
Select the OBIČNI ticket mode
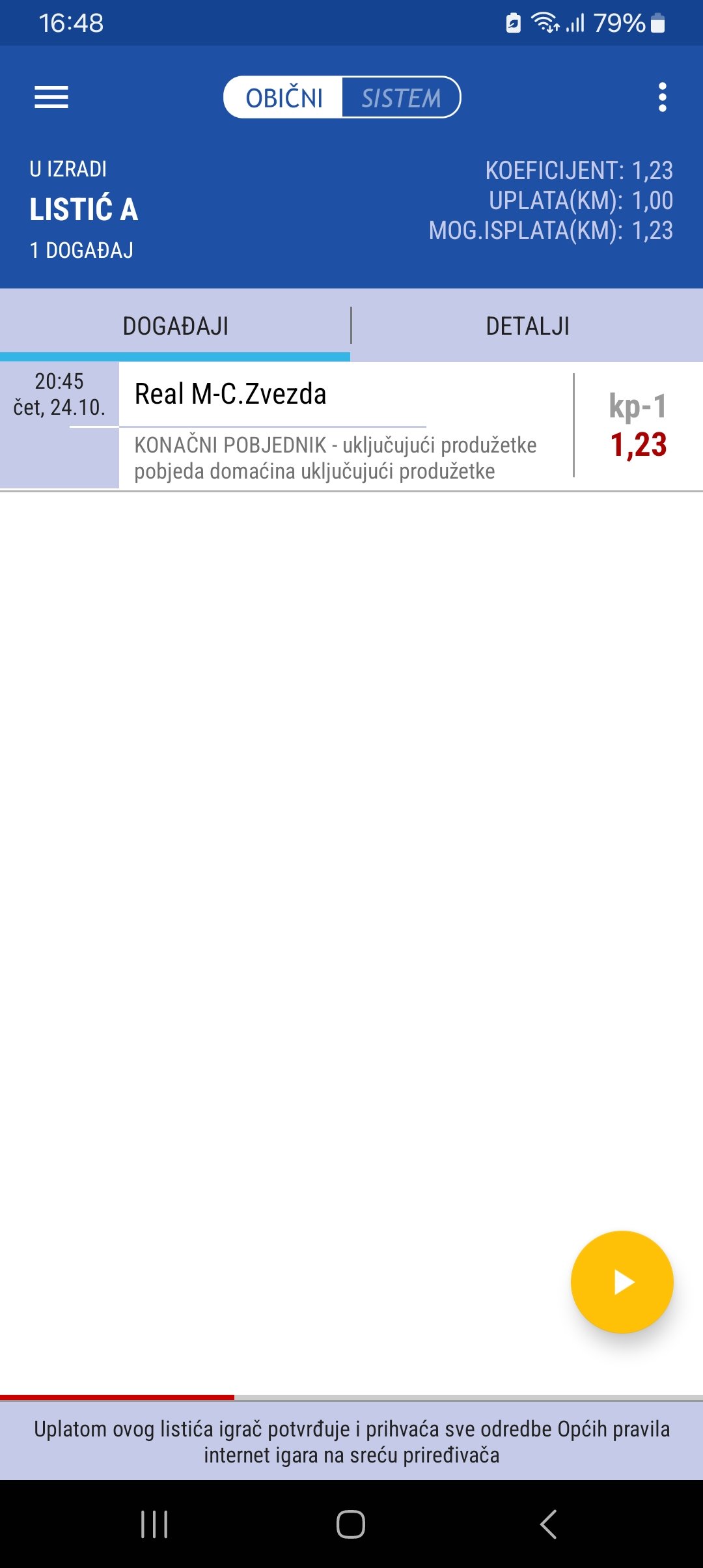pyautogui.click(x=284, y=98)
